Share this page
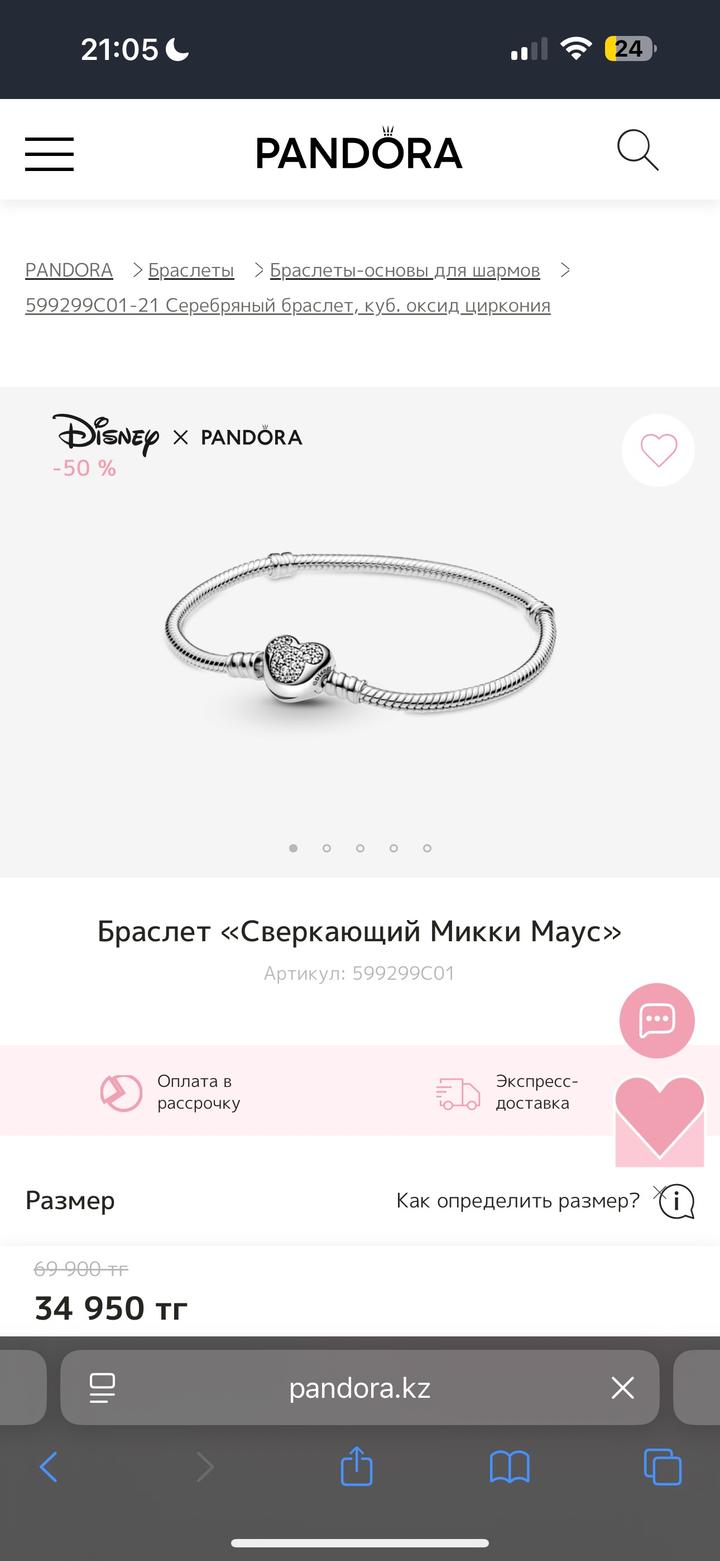This screenshot has height=1561, width=720. coord(357,1467)
